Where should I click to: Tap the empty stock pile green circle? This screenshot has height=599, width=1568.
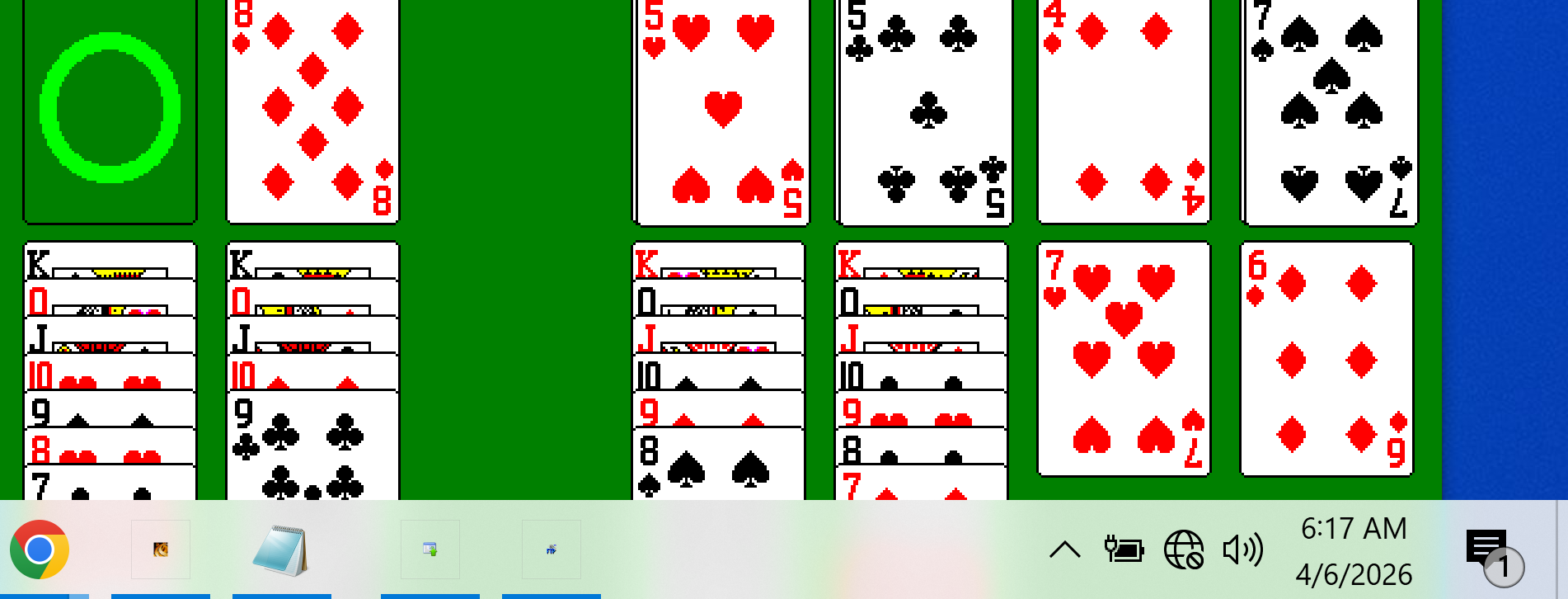click(110, 108)
